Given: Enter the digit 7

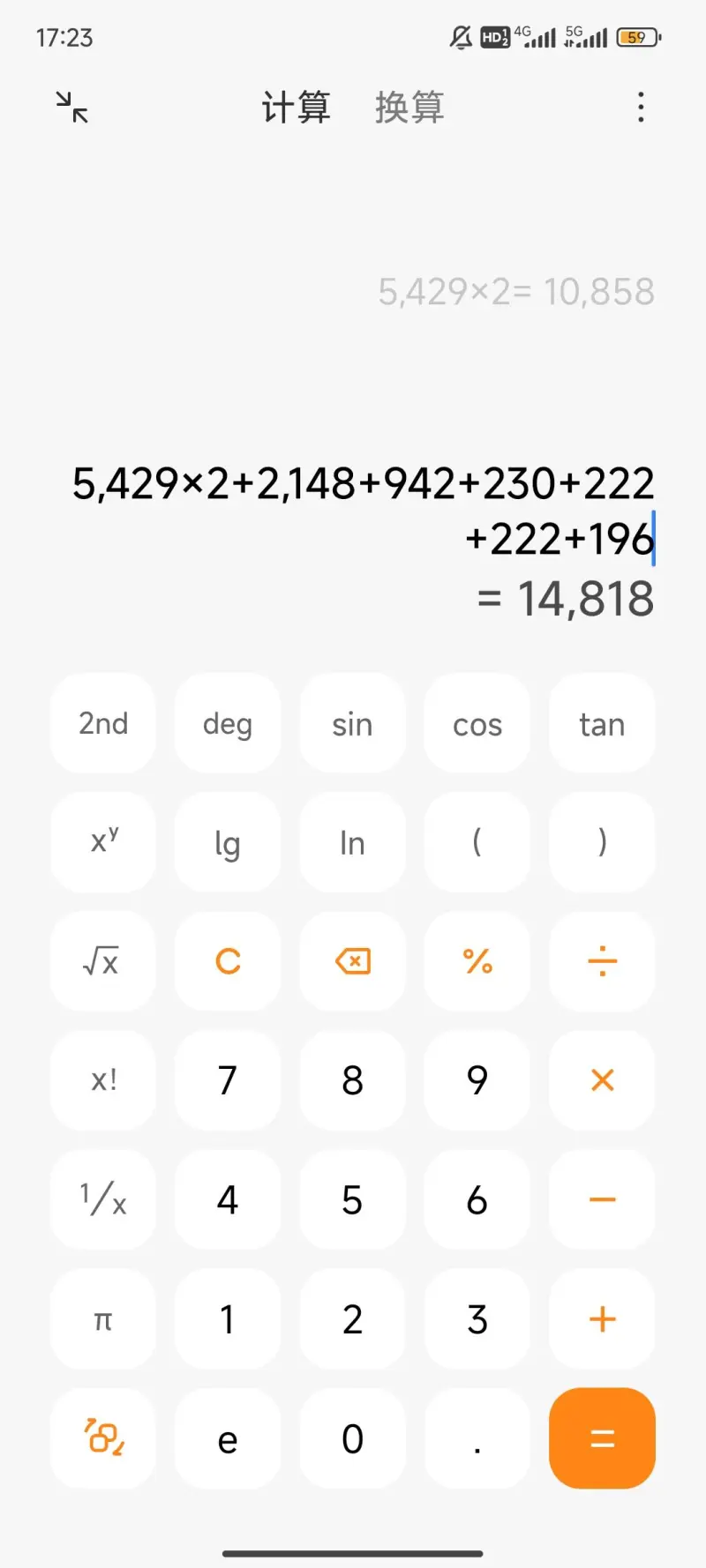Looking at the screenshot, I should point(228,1079).
